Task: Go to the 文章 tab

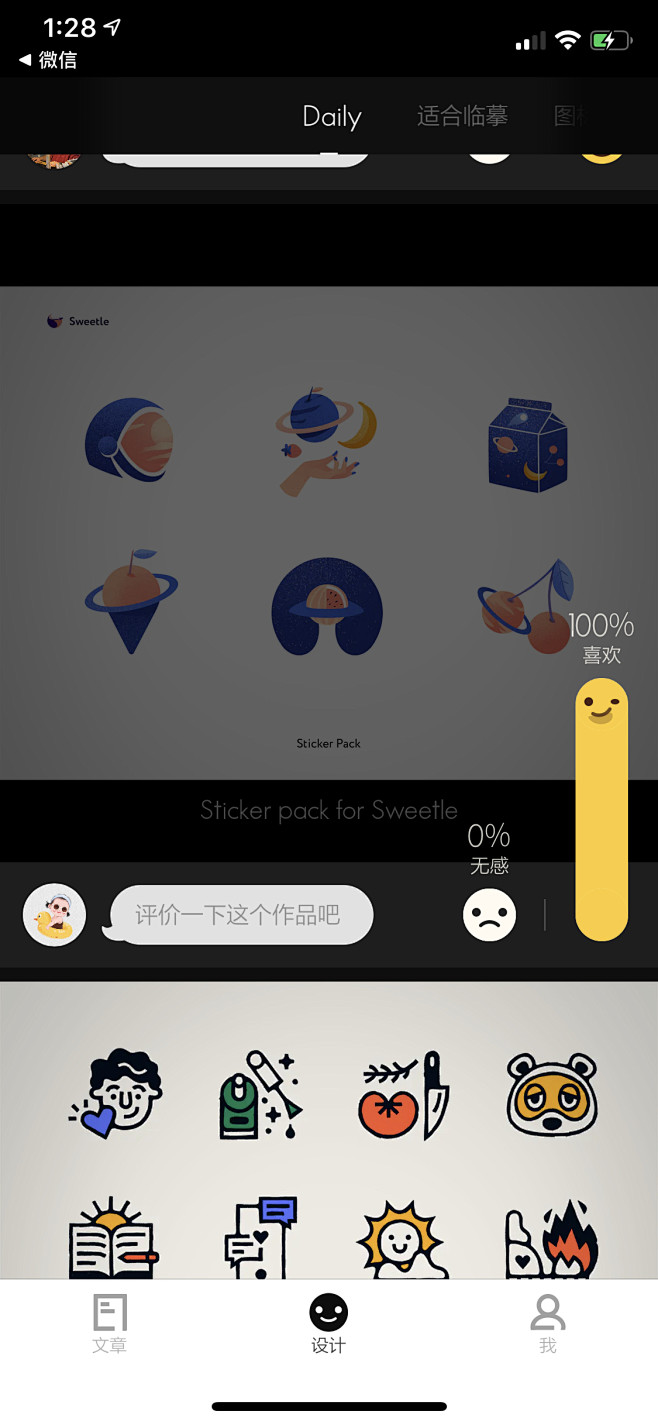Action: pyautogui.click(x=109, y=1324)
